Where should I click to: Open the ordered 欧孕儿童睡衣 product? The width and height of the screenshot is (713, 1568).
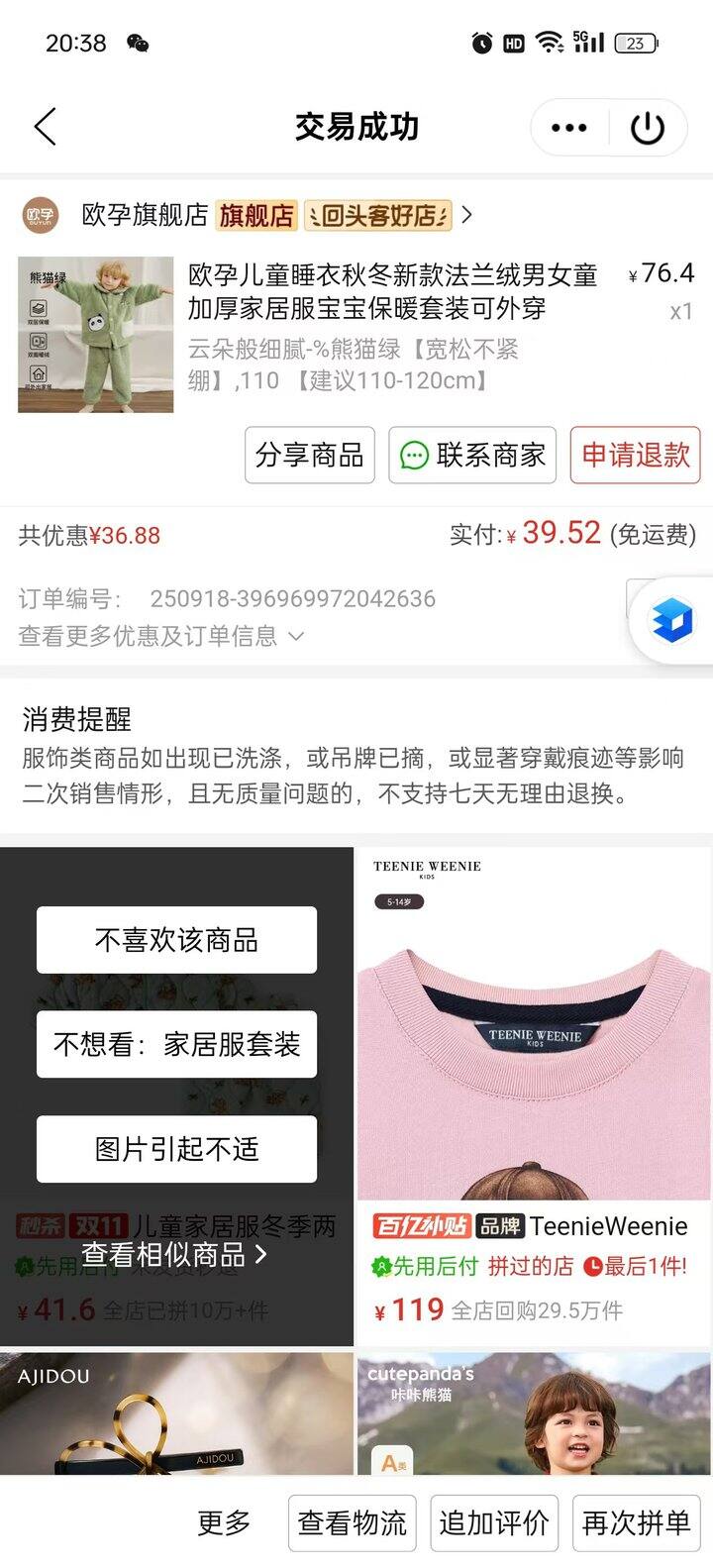[392, 290]
